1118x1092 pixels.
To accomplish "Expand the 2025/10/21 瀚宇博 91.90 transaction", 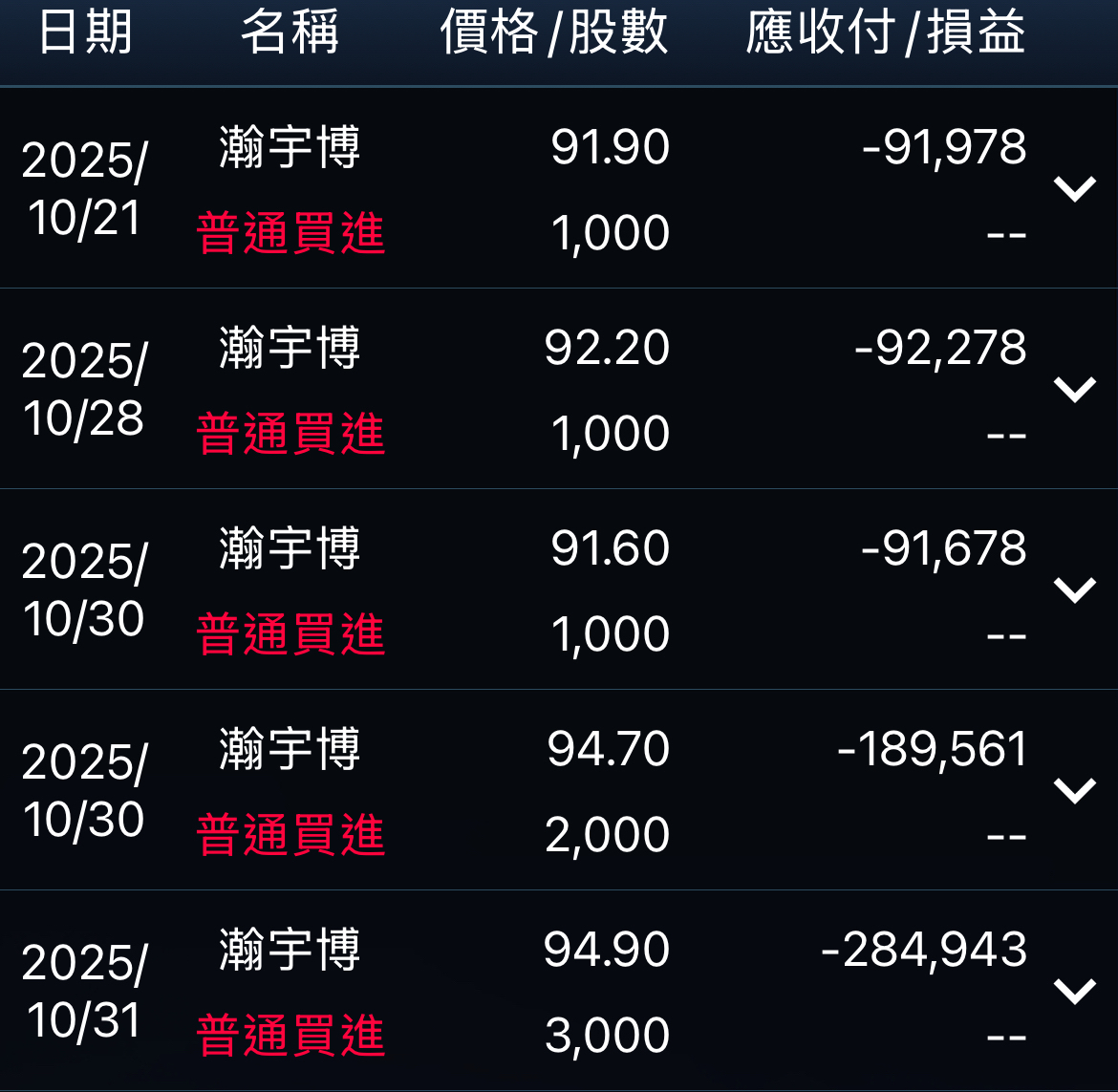I will point(1075,189).
